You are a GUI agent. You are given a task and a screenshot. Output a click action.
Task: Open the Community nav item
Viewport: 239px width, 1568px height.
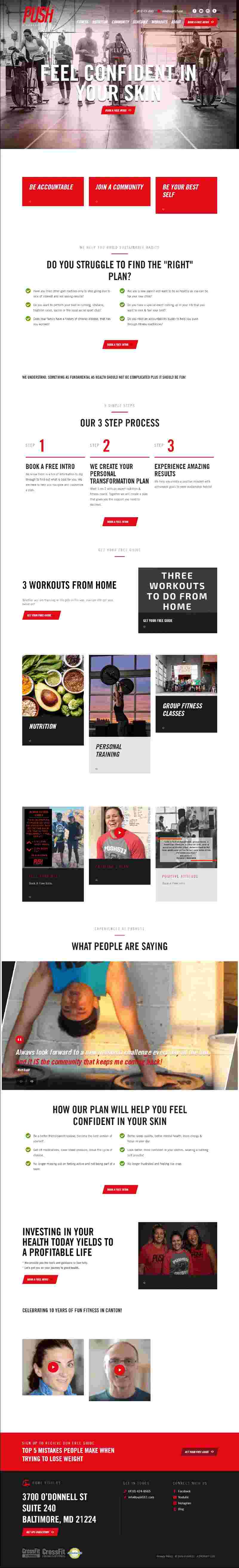pyautogui.click(x=120, y=22)
